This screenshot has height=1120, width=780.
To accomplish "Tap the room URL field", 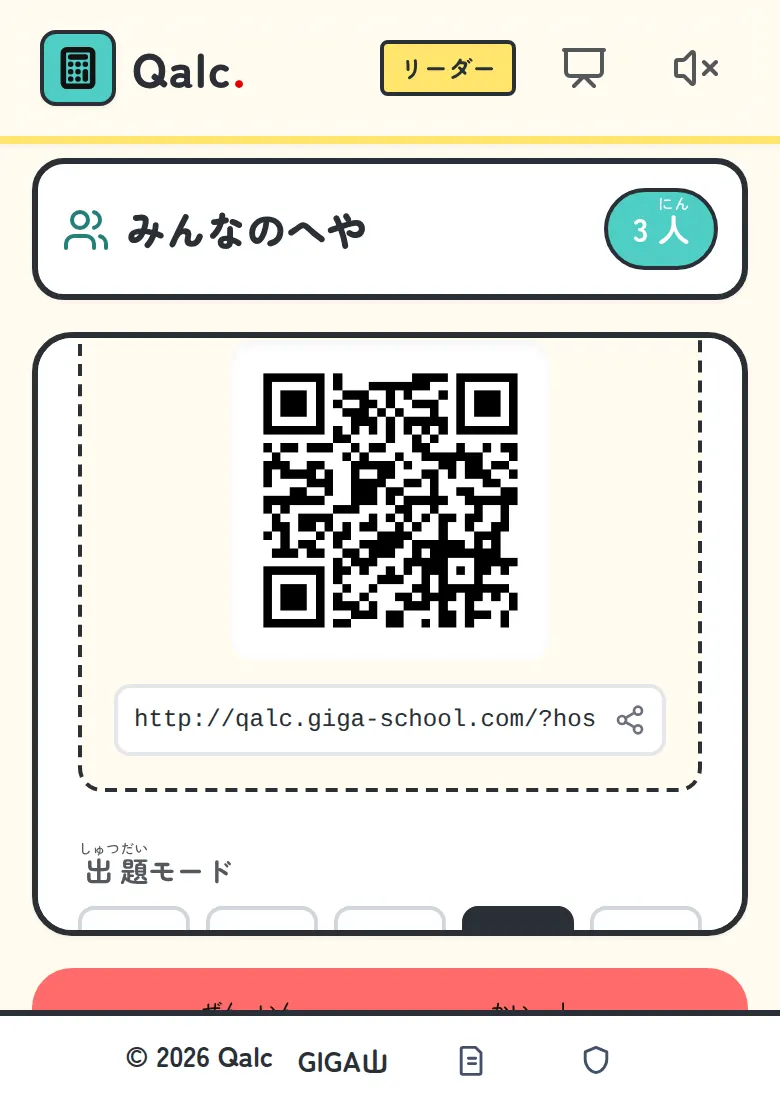I will coord(390,720).
